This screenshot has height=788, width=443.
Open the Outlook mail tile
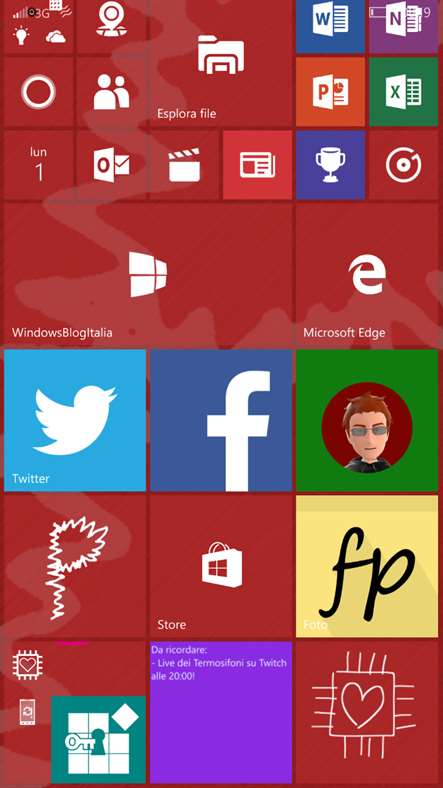[x=112, y=165]
